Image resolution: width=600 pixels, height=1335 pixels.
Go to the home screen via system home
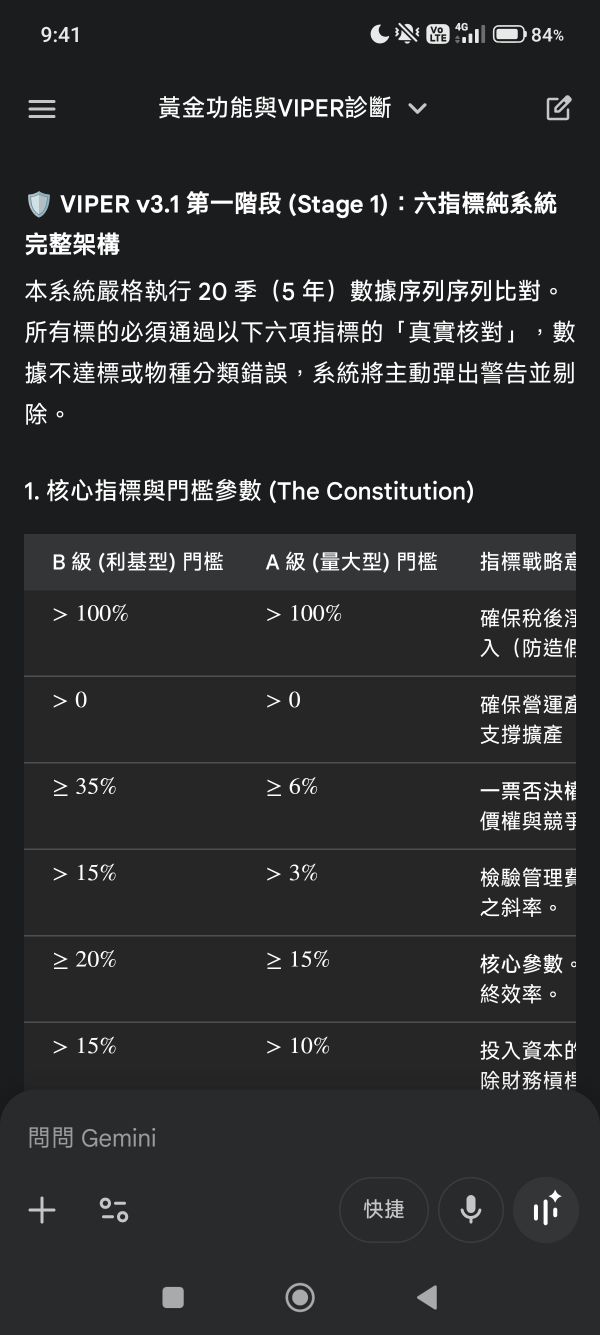[300, 1297]
